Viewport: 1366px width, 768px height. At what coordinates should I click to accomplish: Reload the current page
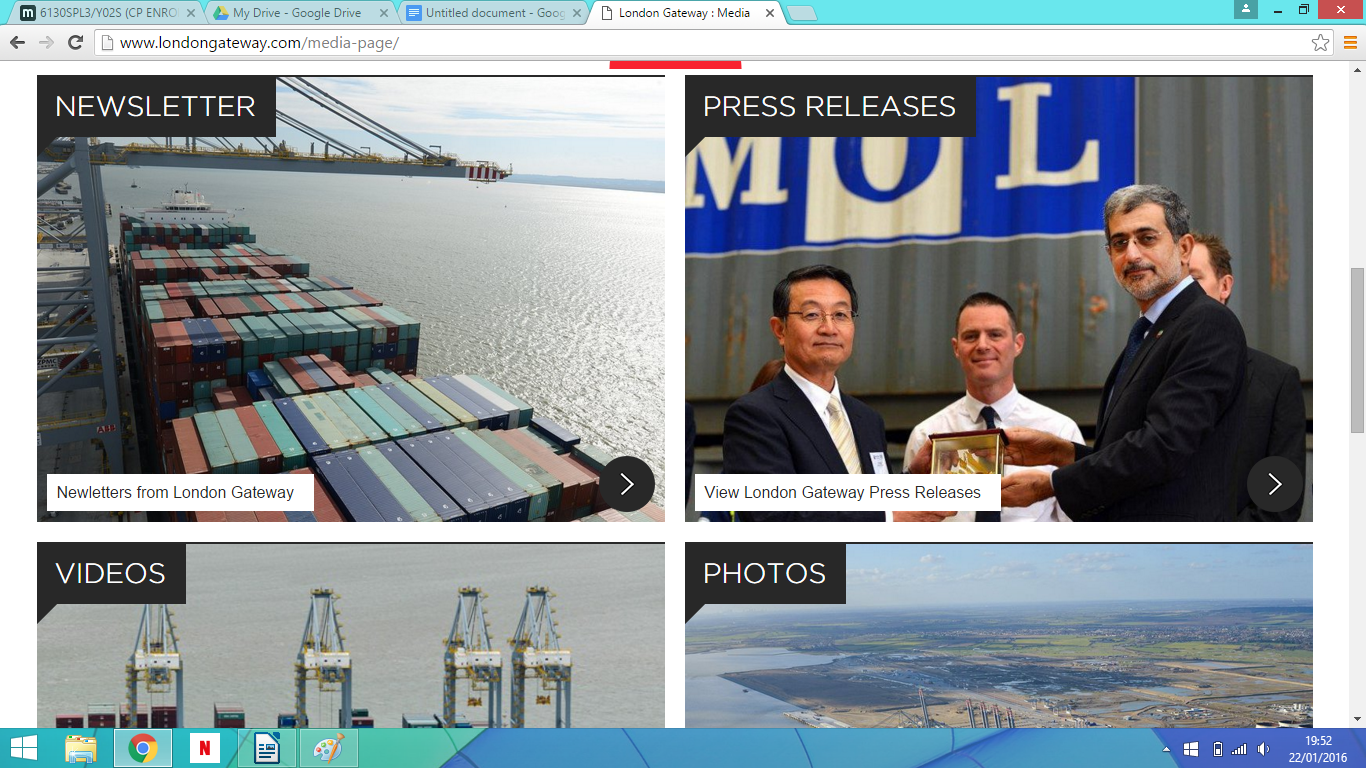coord(75,42)
